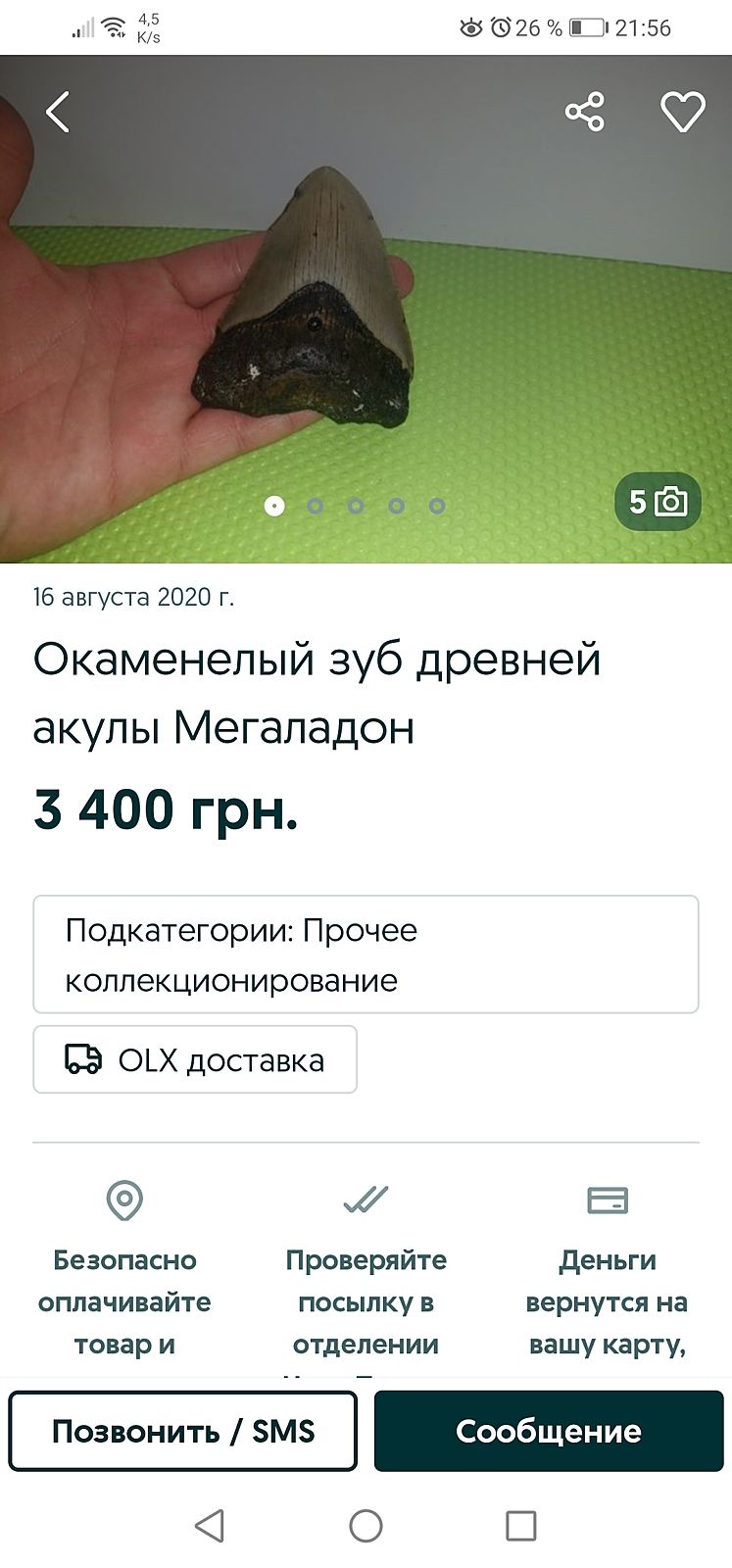Tap Сообщение to message the seller
Viewport: 732px width, 1568px height.
(549, 1431)
